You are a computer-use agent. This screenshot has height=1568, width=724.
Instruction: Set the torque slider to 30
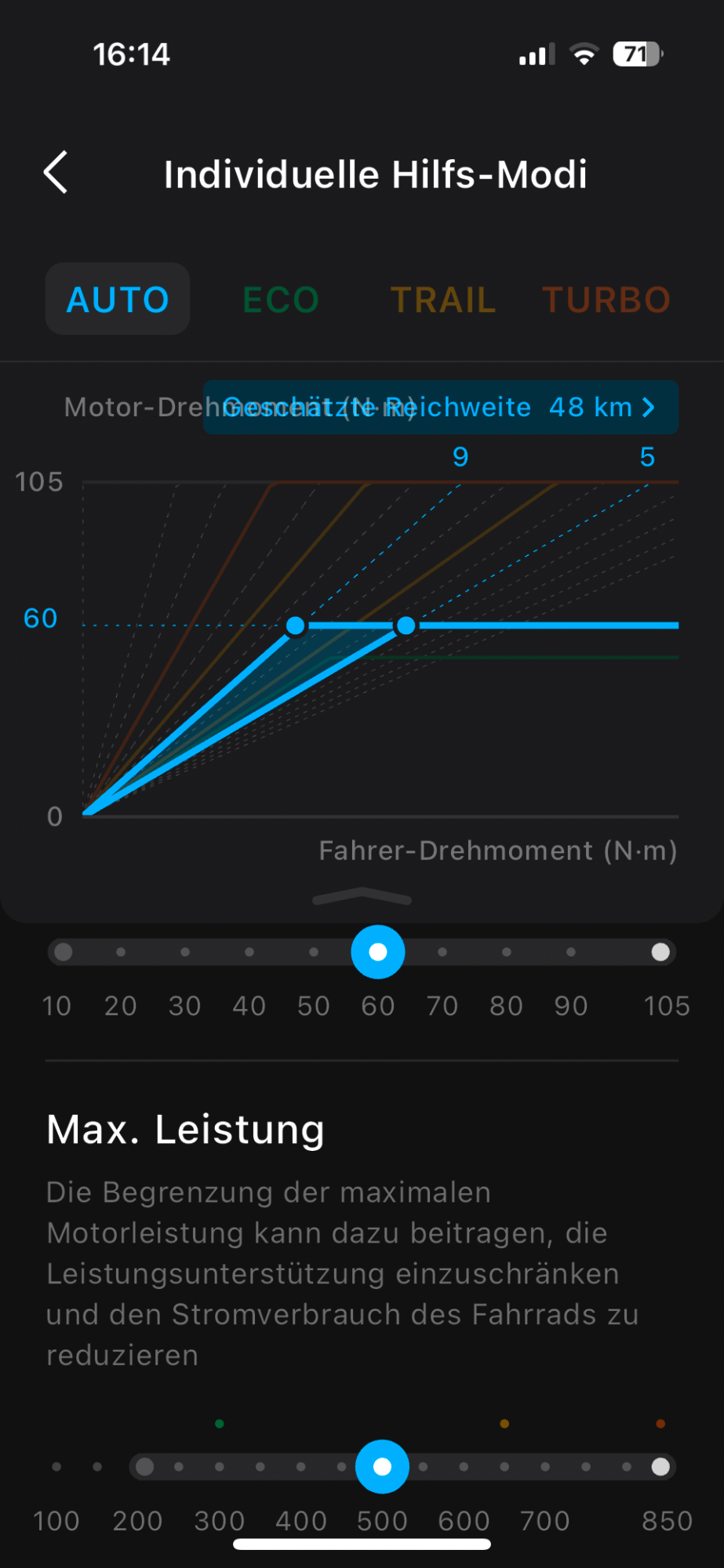185,952
